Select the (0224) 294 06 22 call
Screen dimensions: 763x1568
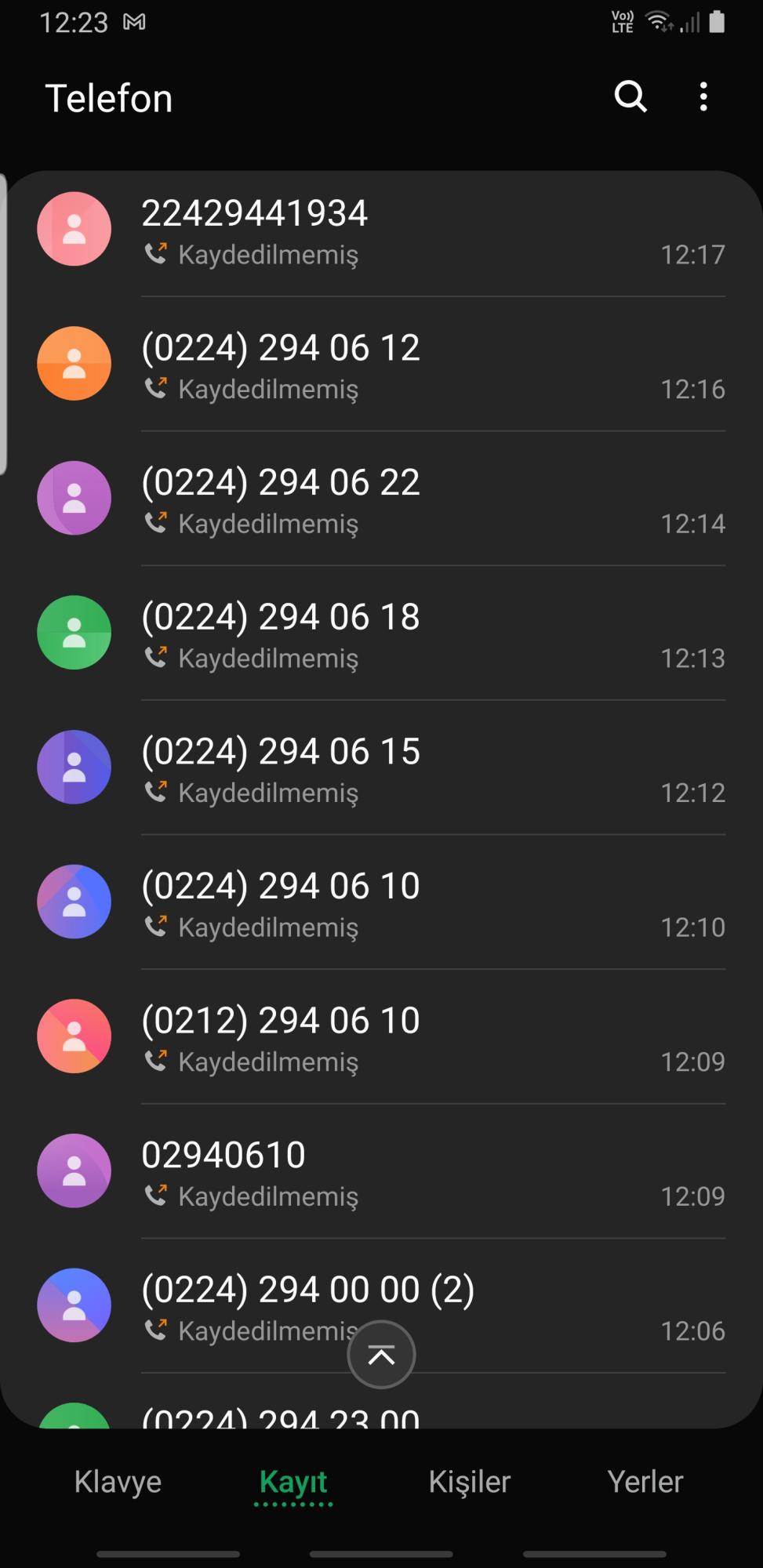[x=381, y=499]
